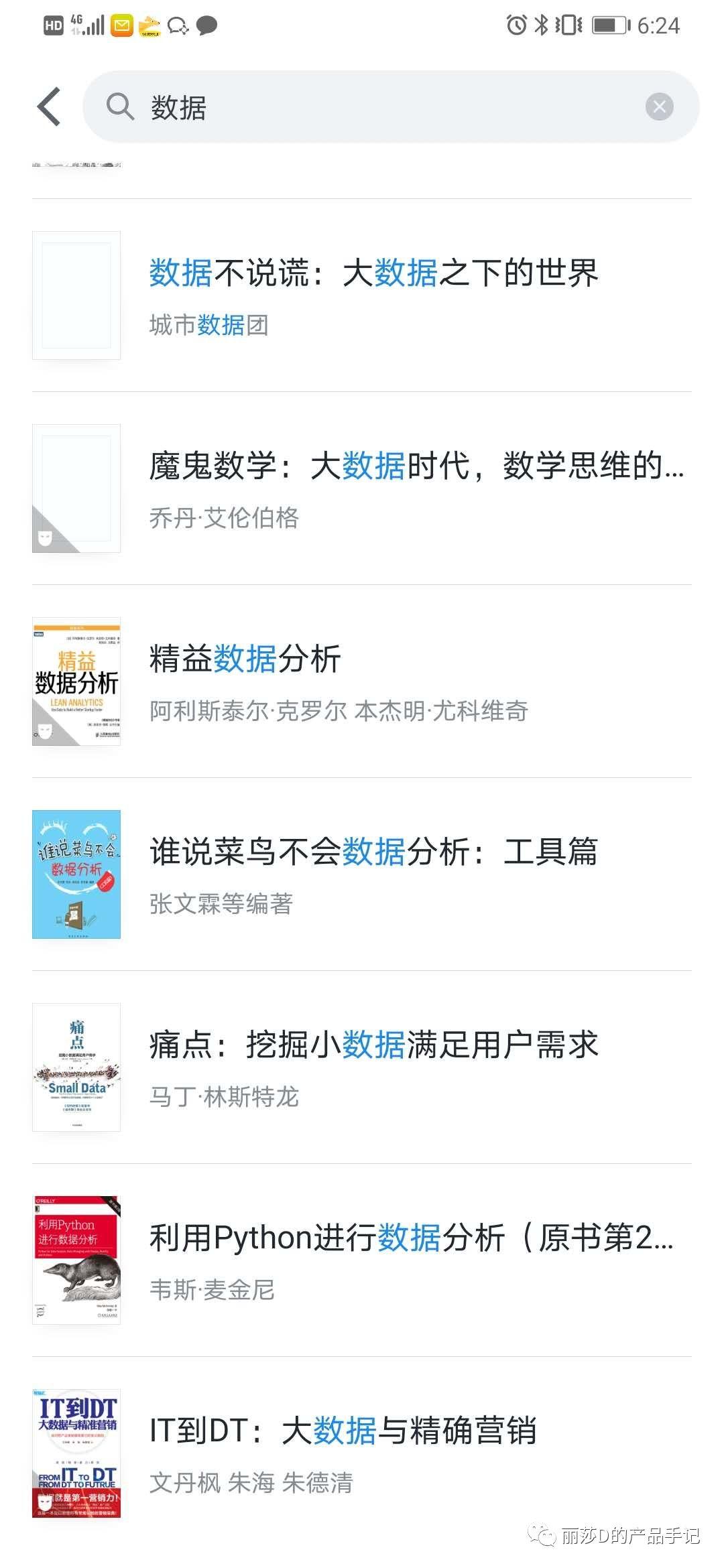Clear the search text
Image resolution: width=724 pixels, height=1568 pixels.
pos(659,107)
